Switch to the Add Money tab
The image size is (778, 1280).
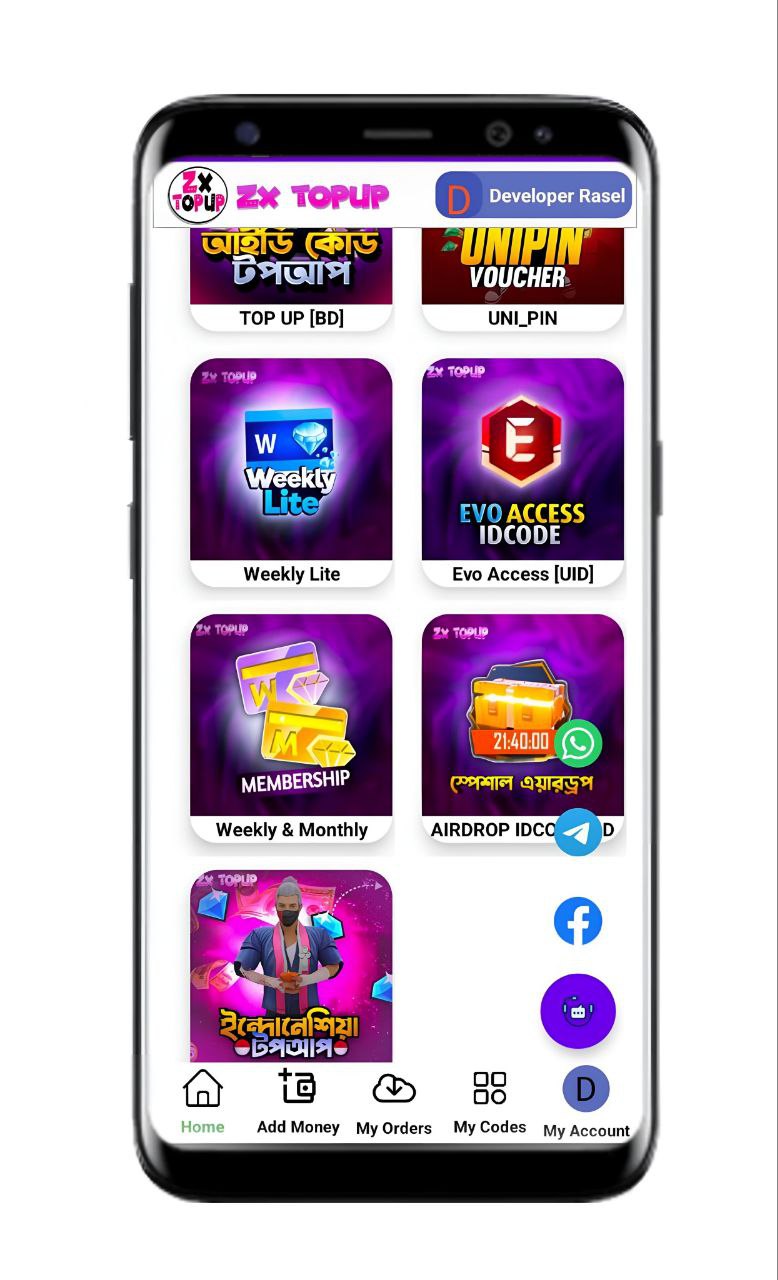298,1101
